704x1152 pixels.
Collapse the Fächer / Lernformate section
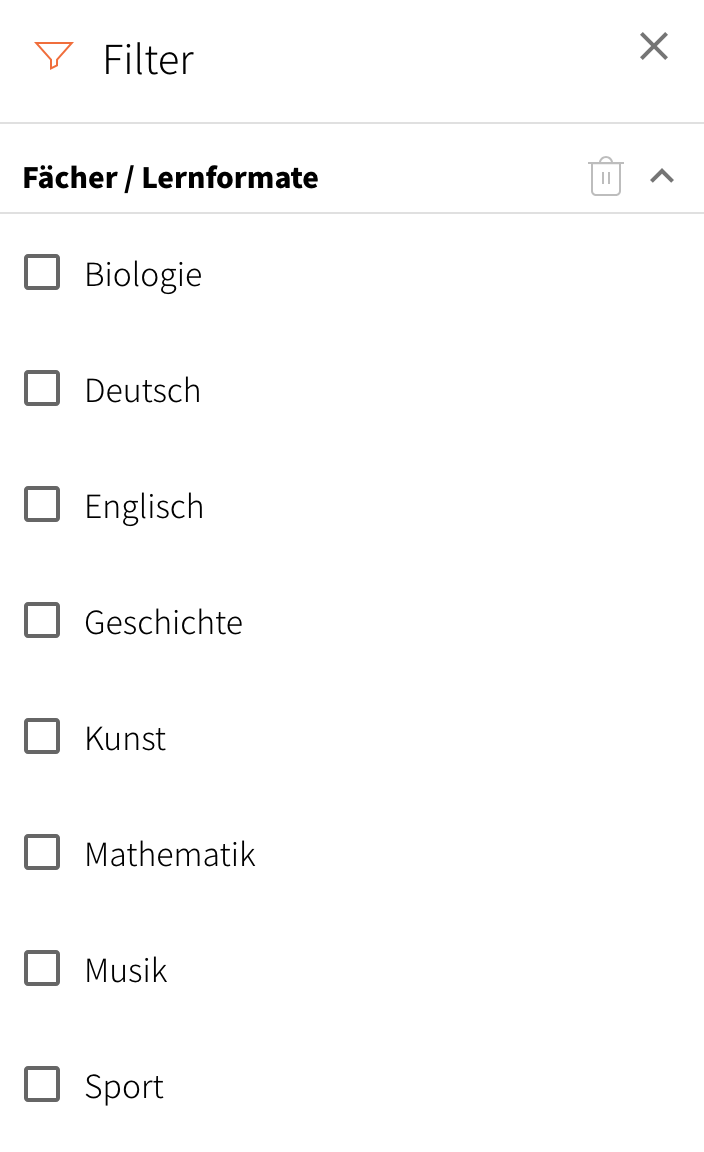pyautogui.click(x=661, y=177)
